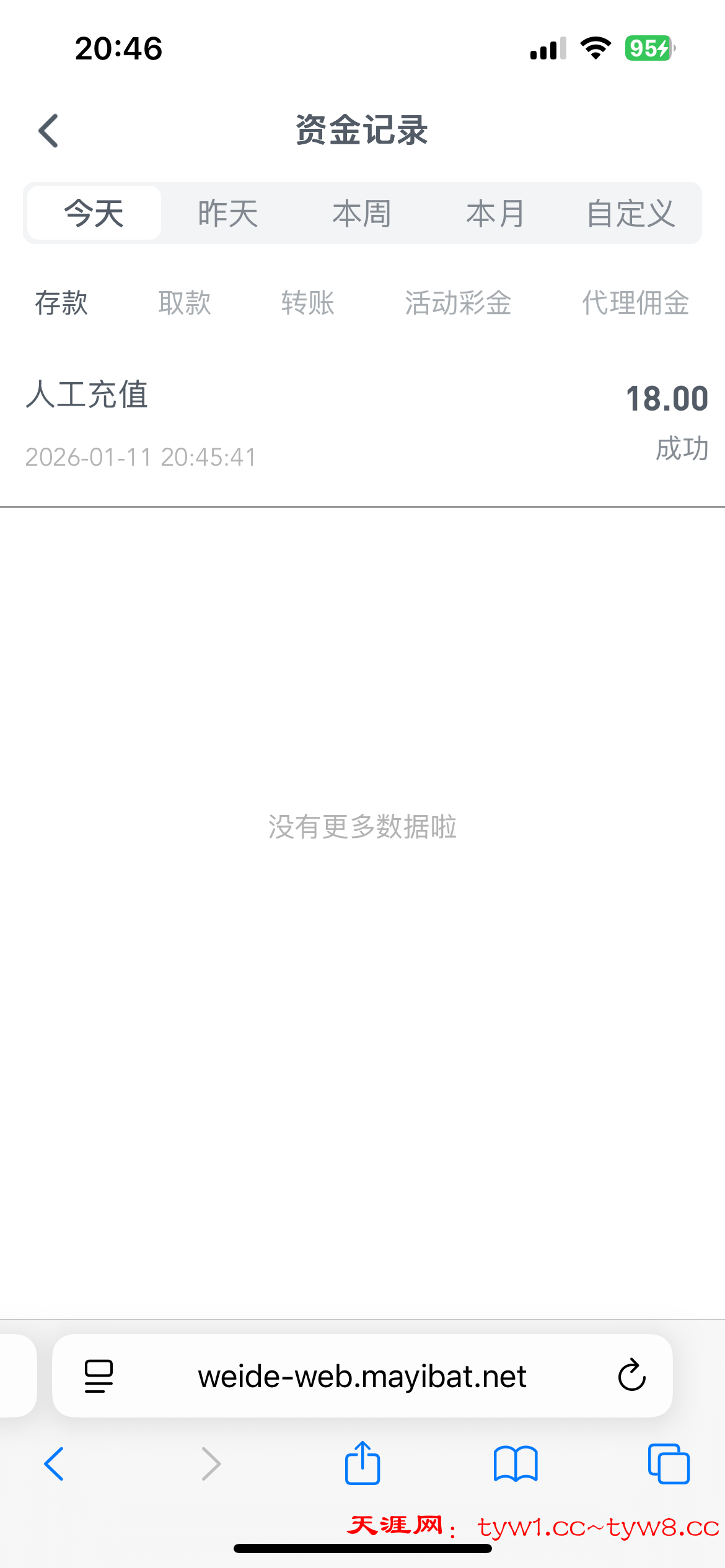This screenshot has height=1568, width=725.
Task: Go back from 资金记录 page
Action: tap(48, 131)
